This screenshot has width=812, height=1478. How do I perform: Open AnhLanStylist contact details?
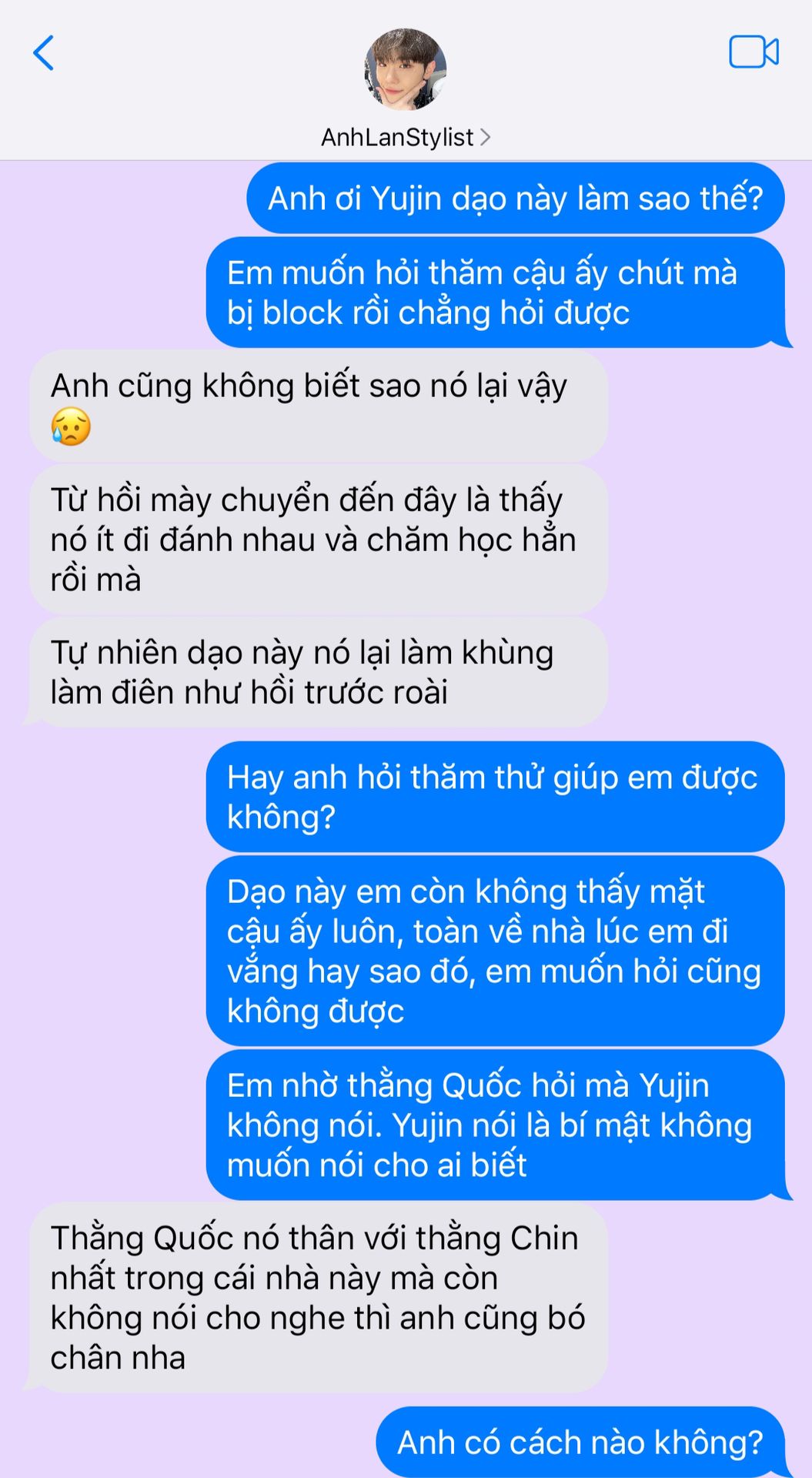click(405, 137)
